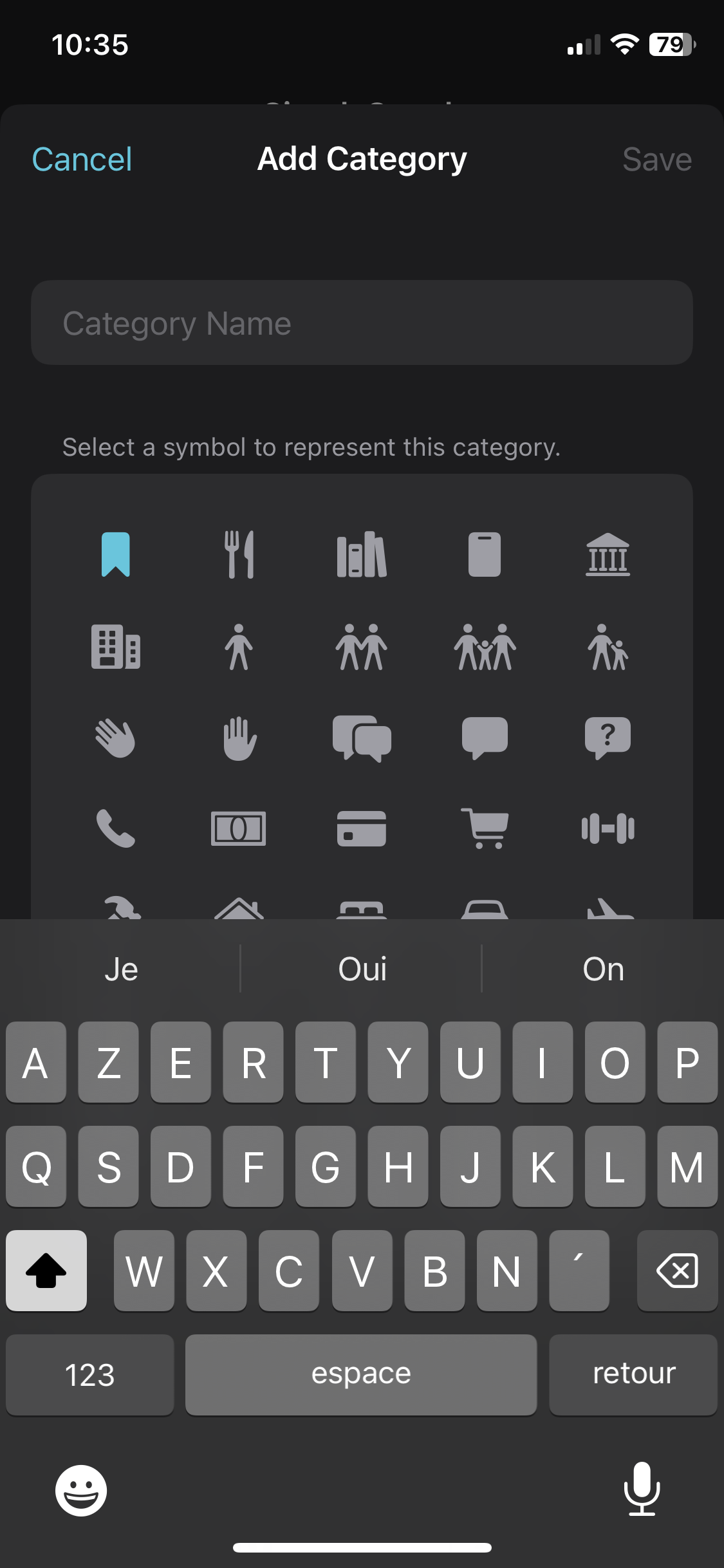Tap the backspace key
Image resolution: width=724 pixels, height=1568 pixels.
tap(678, 1271)
